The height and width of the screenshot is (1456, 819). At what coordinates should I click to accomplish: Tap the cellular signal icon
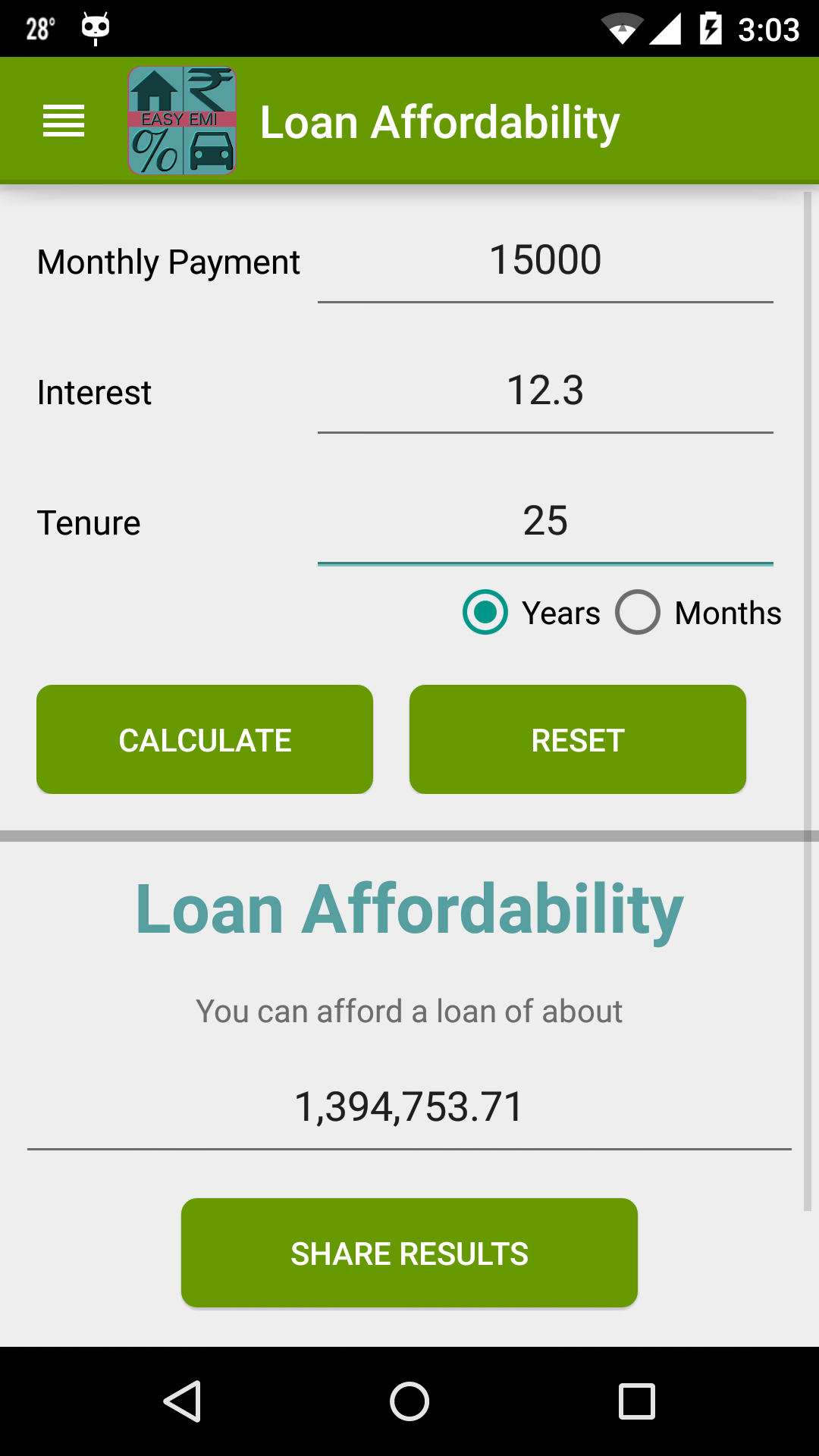[665, 28]
